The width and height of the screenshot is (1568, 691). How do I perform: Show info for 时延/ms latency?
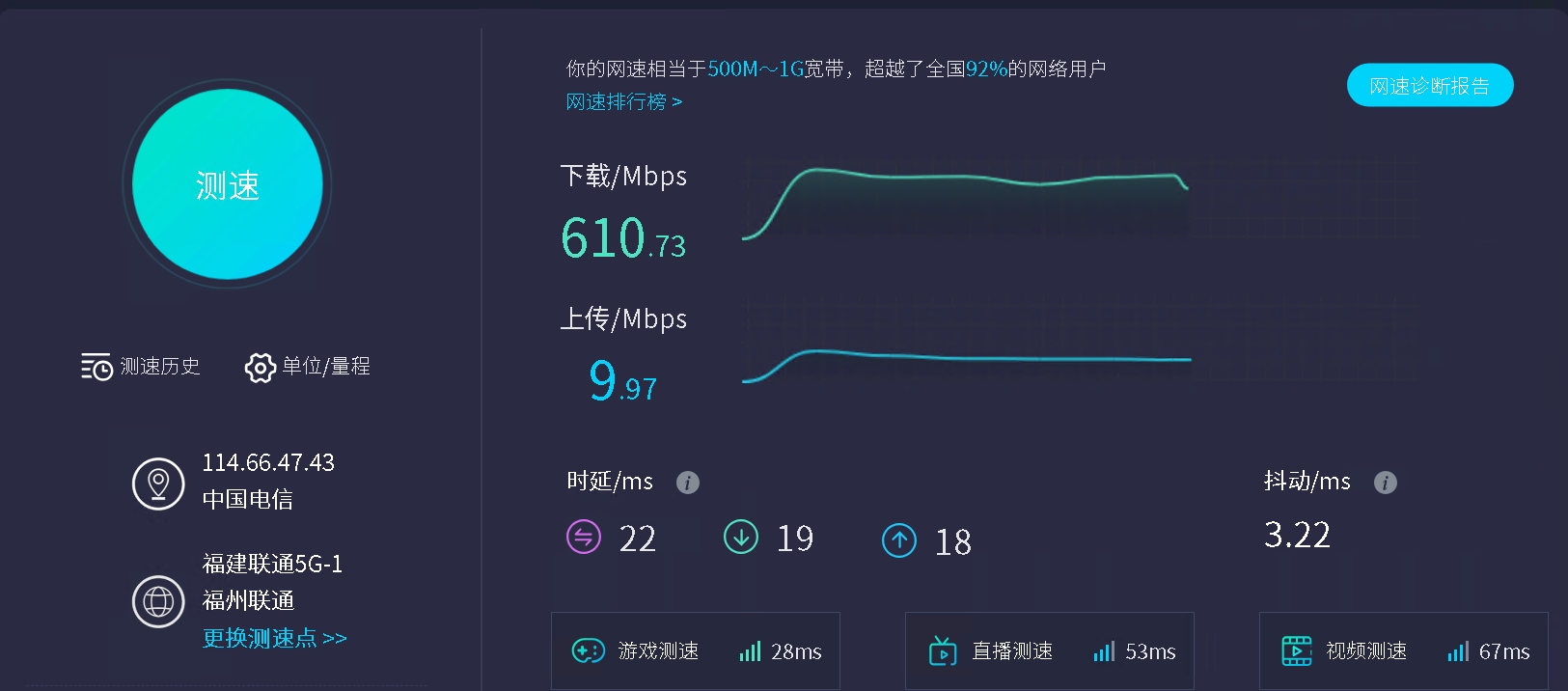687,483
